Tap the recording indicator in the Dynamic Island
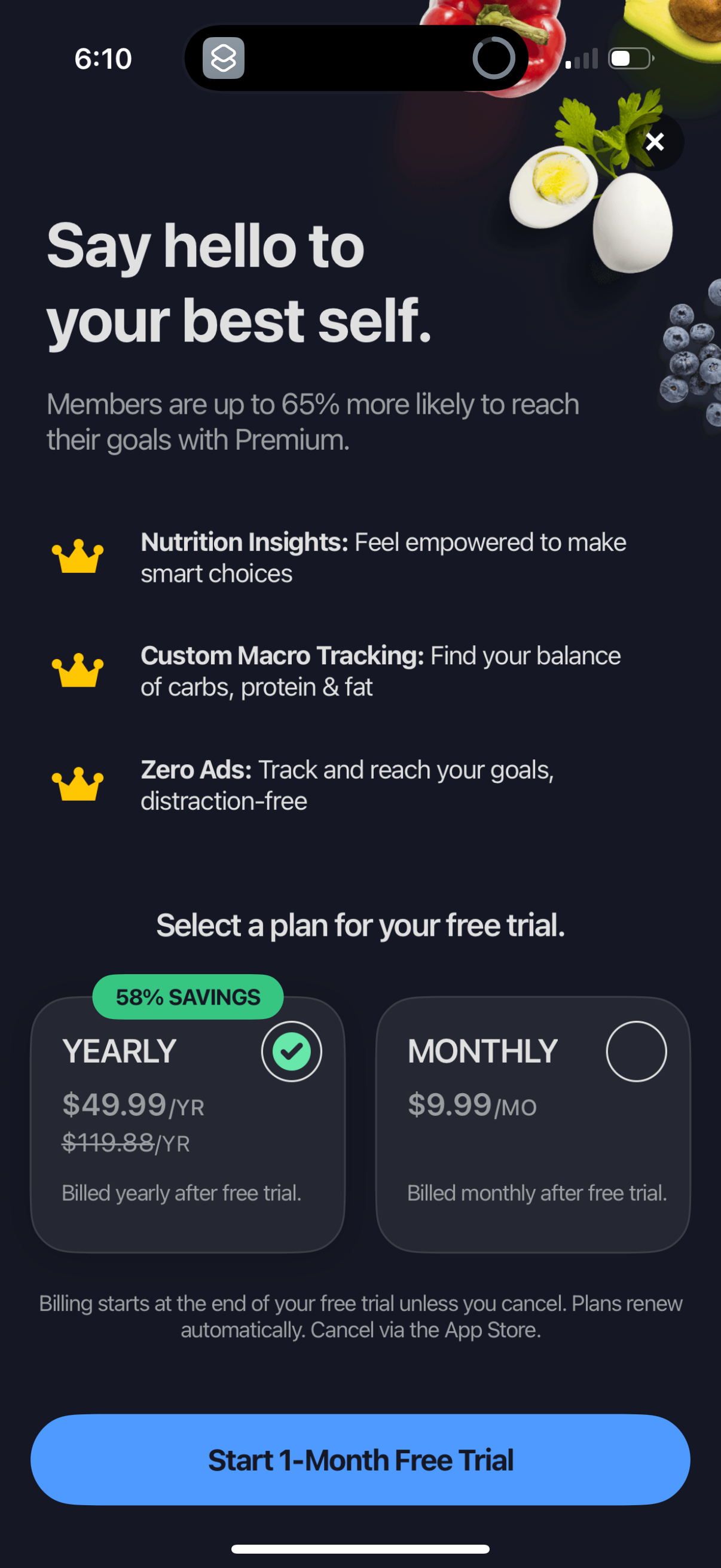 (494, 59)
